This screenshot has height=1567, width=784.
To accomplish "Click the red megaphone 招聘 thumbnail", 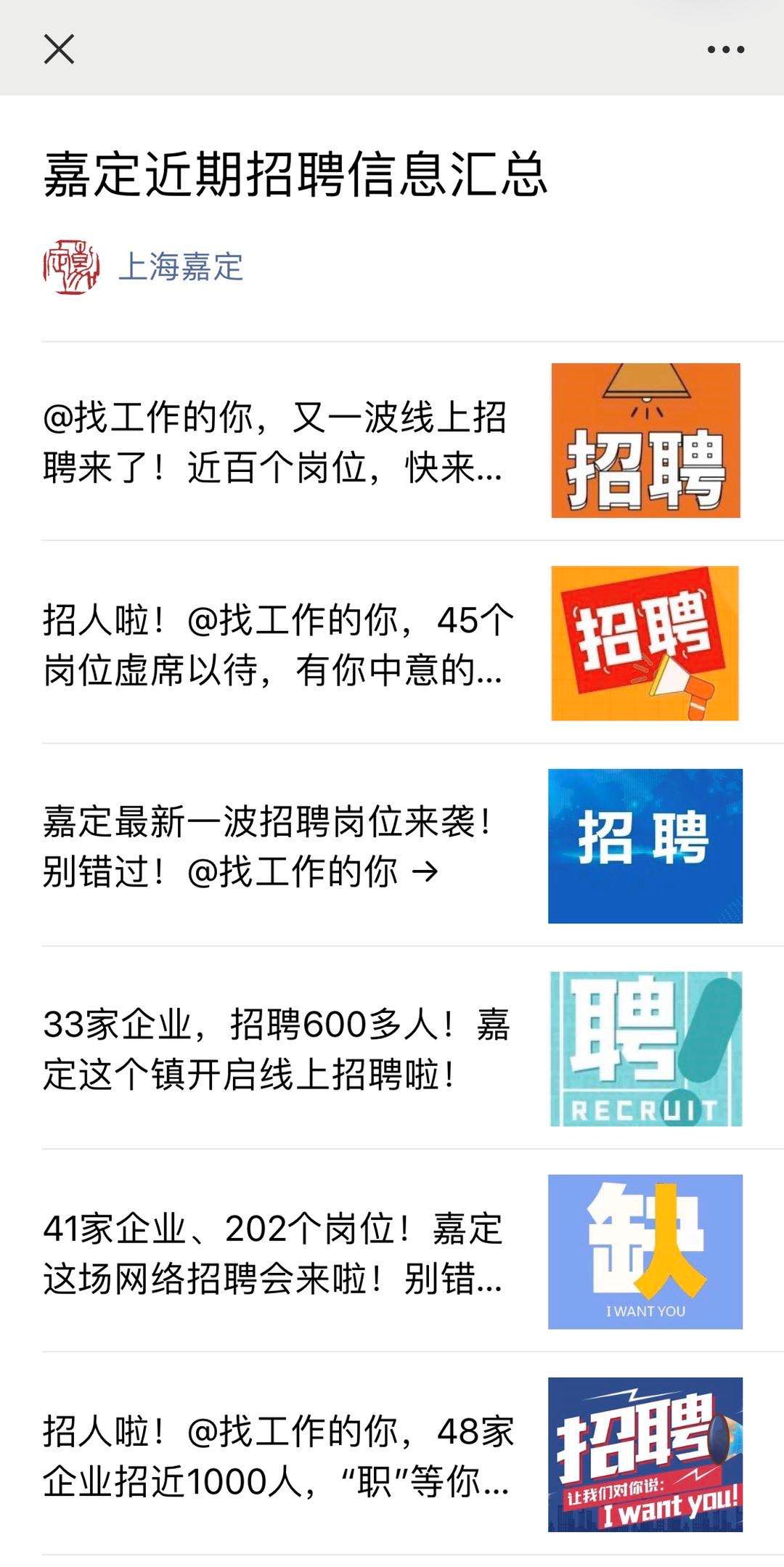I will (x=645, y=646).
